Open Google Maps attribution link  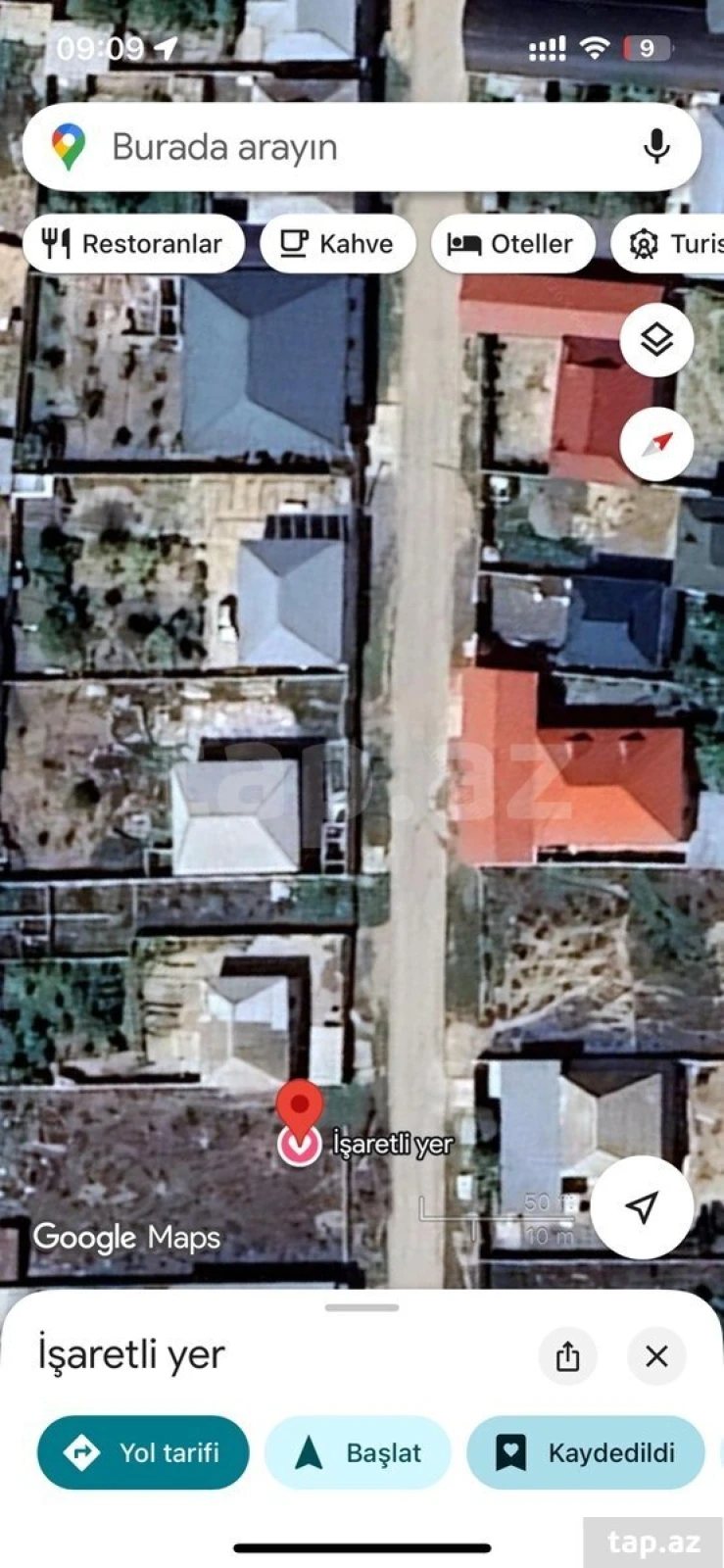(125, 1238)
